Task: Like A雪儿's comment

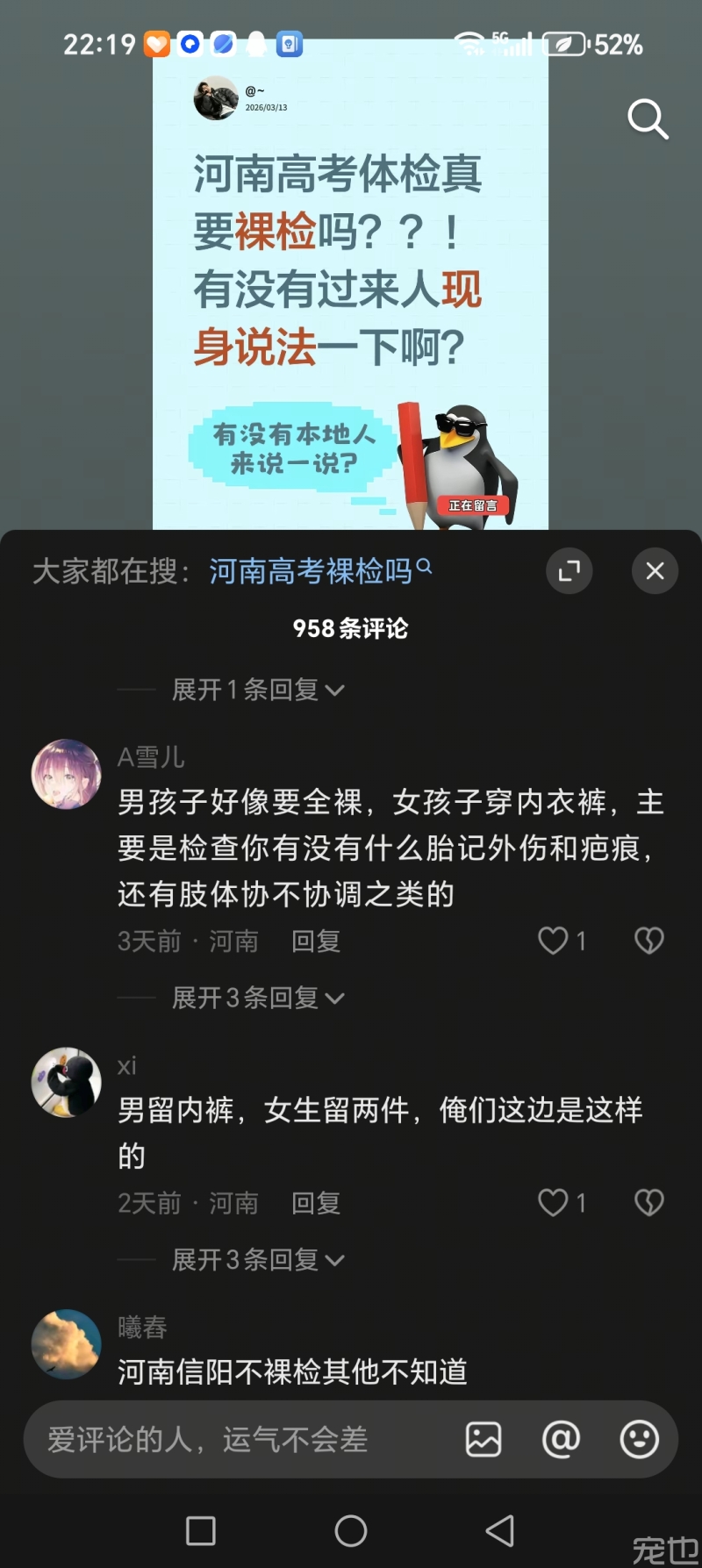Action: point(554,941)
